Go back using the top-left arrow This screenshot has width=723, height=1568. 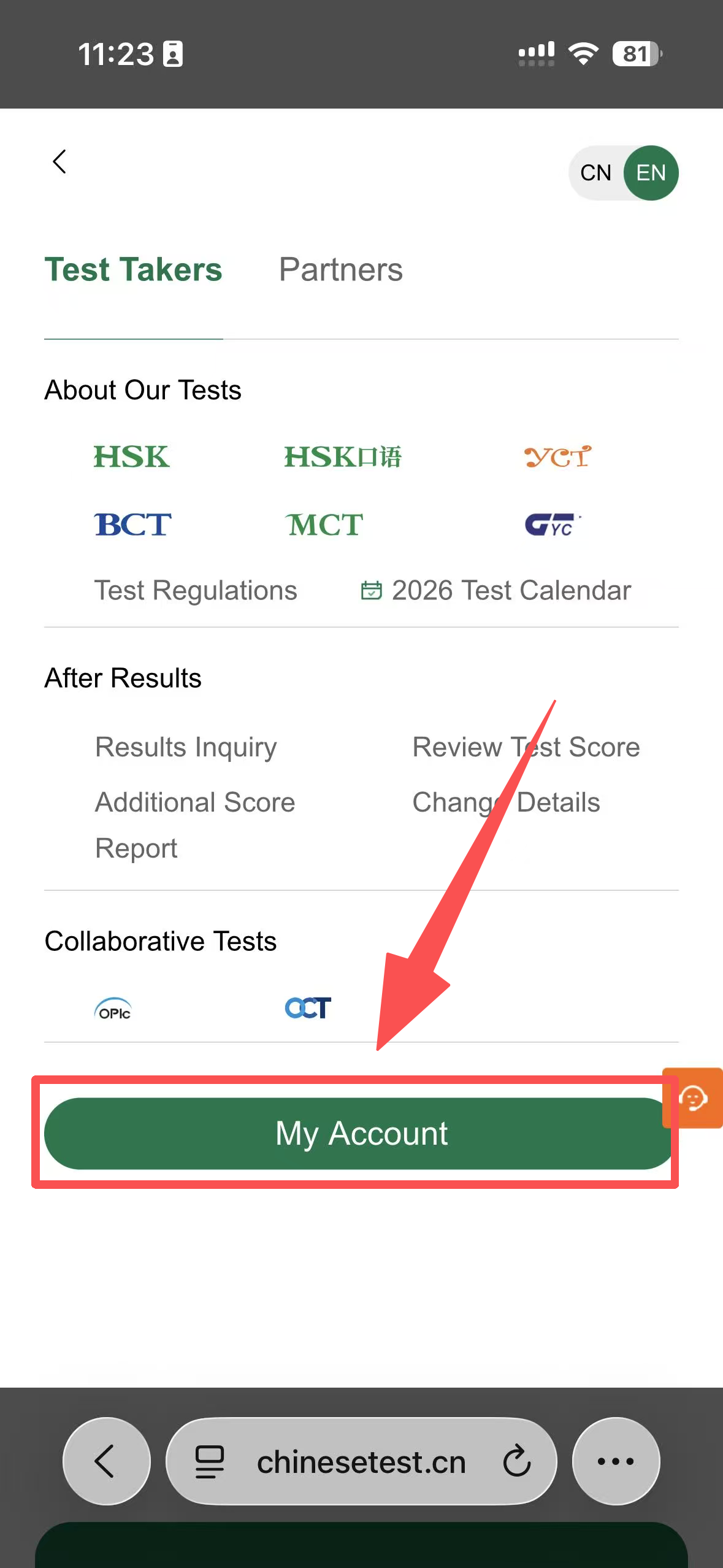pos(59,162)
